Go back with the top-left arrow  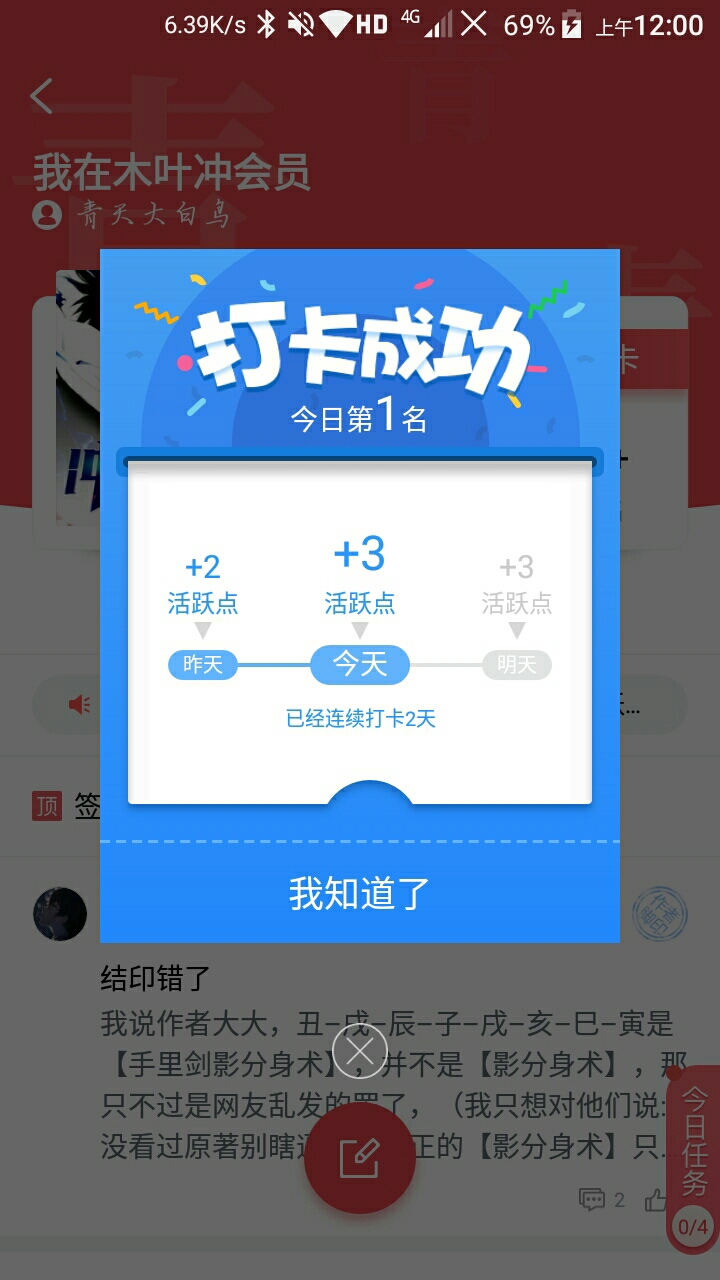(42, 97)
